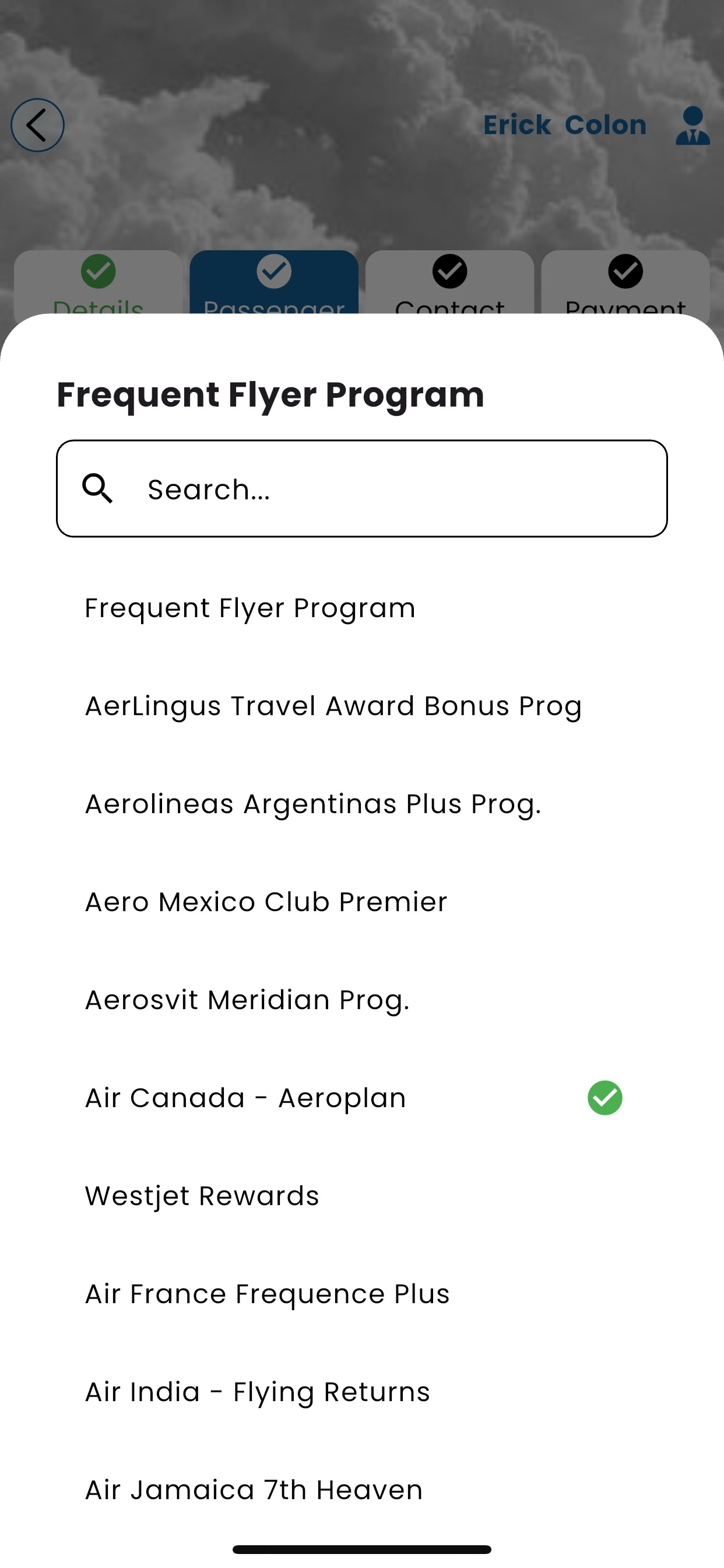
Task: Select Air France Frequence Plus
Action: coord(362,1294)
